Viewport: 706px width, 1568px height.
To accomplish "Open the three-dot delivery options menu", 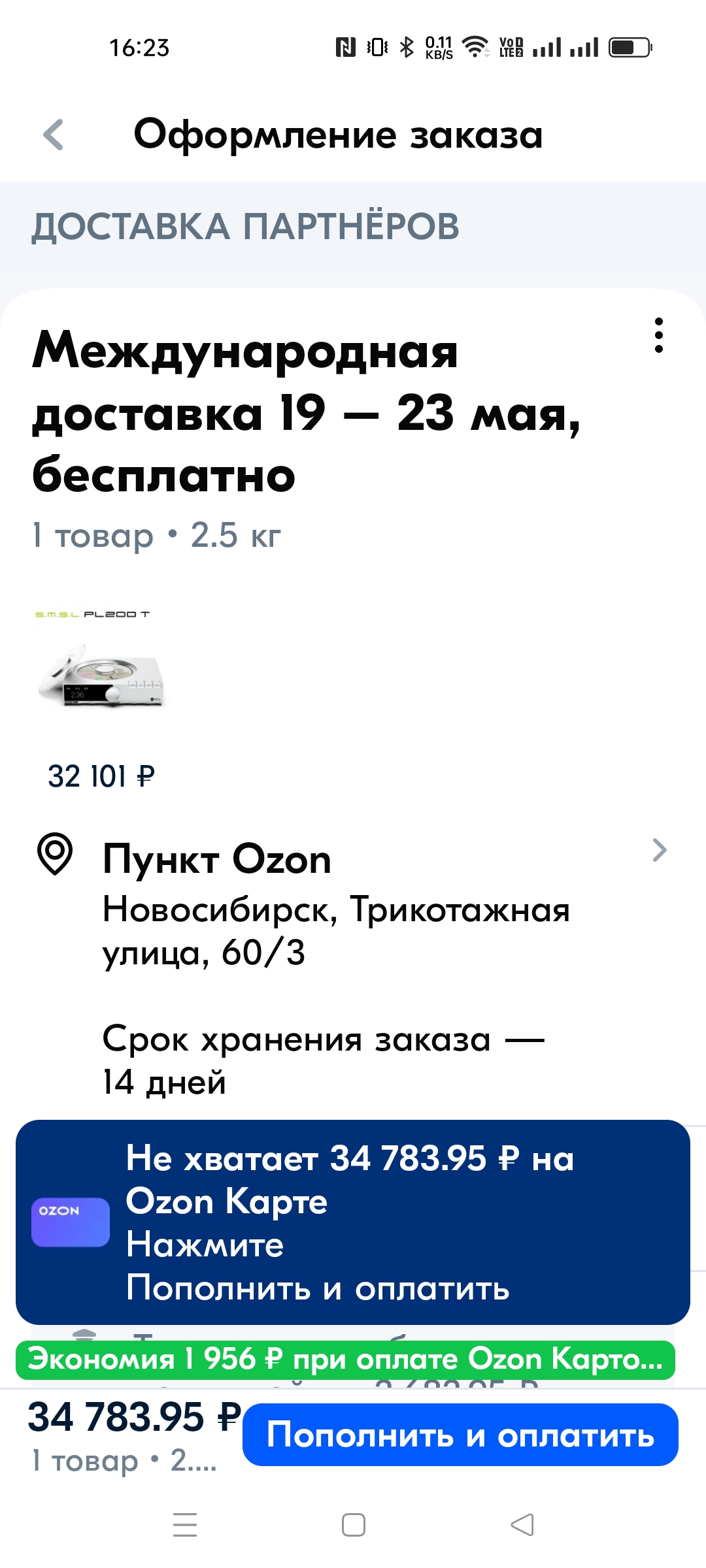I will click(659, 336).
